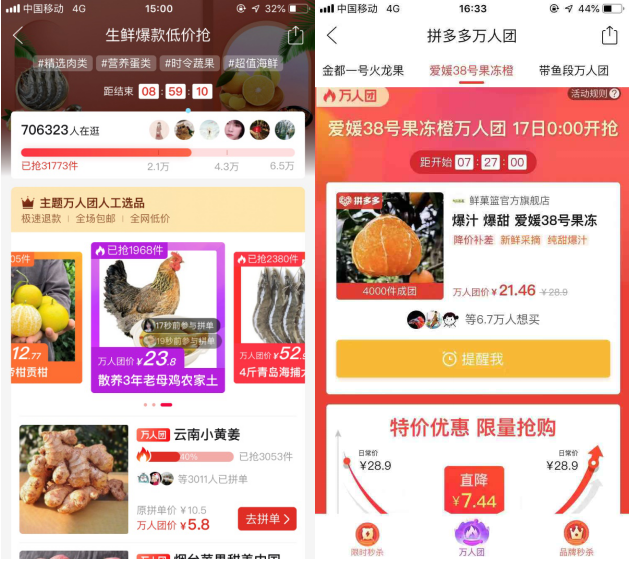The image size is (633, 562).
Task: Tap the 提醒我 reminder button
Action: point(472,359)
